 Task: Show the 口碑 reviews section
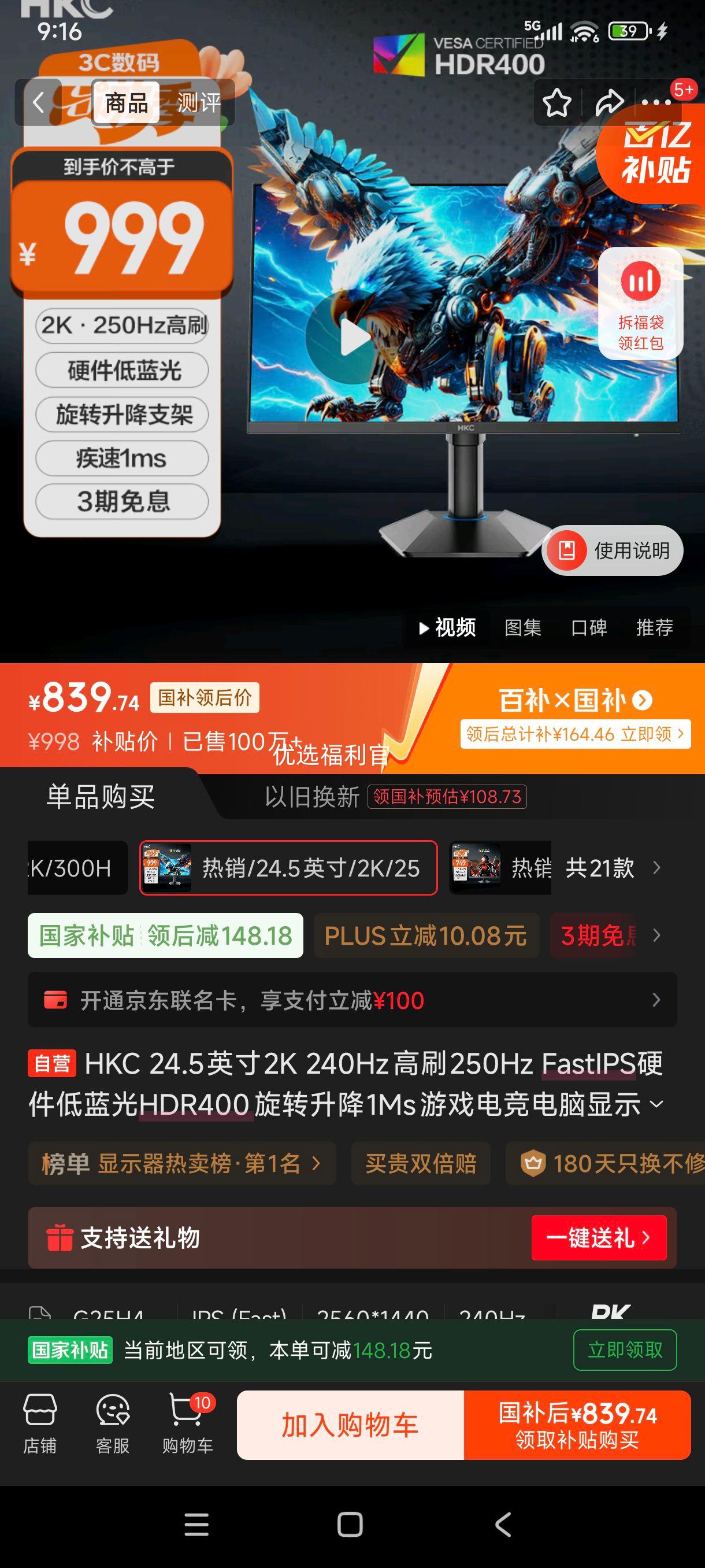588,627
